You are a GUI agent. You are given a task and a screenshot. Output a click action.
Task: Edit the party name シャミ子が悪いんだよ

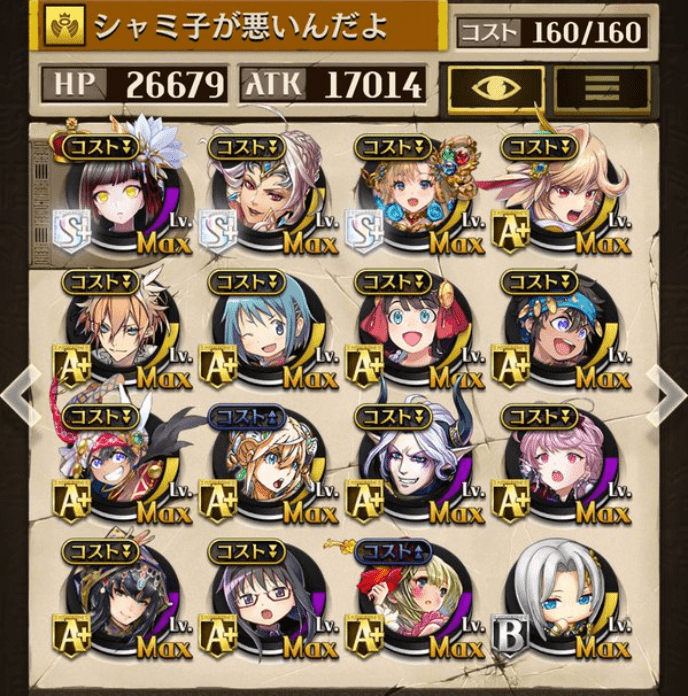[x=240, y=27]
